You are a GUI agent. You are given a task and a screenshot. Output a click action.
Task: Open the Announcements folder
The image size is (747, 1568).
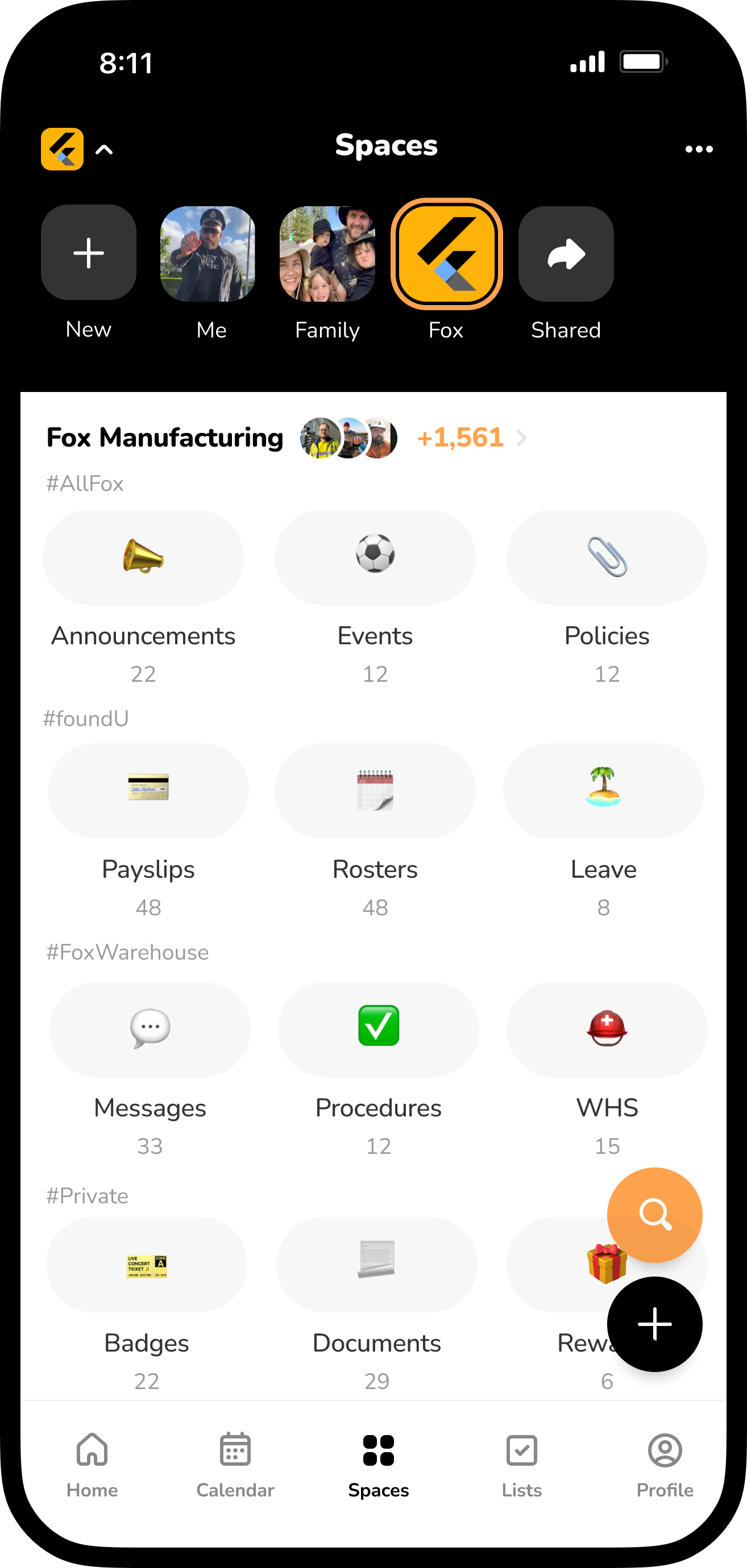coord(143,557)
